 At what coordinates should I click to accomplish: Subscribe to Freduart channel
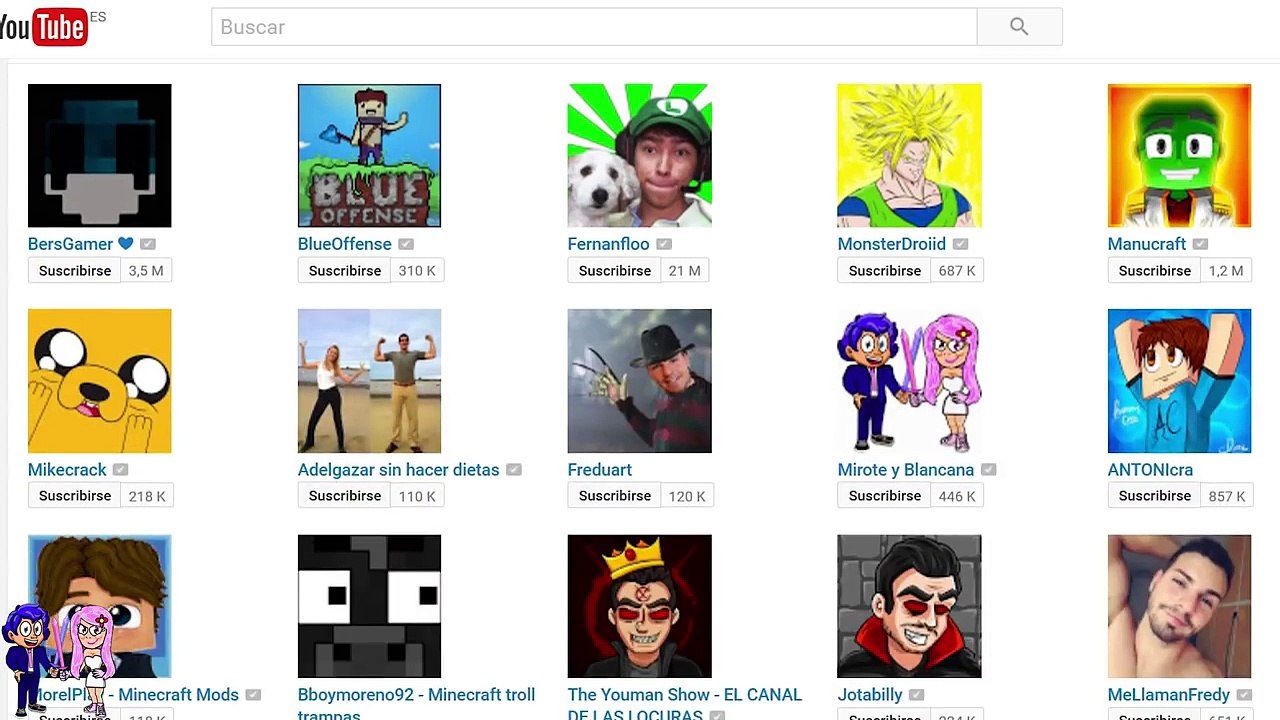pyautogui.click(x=615, y=496)
